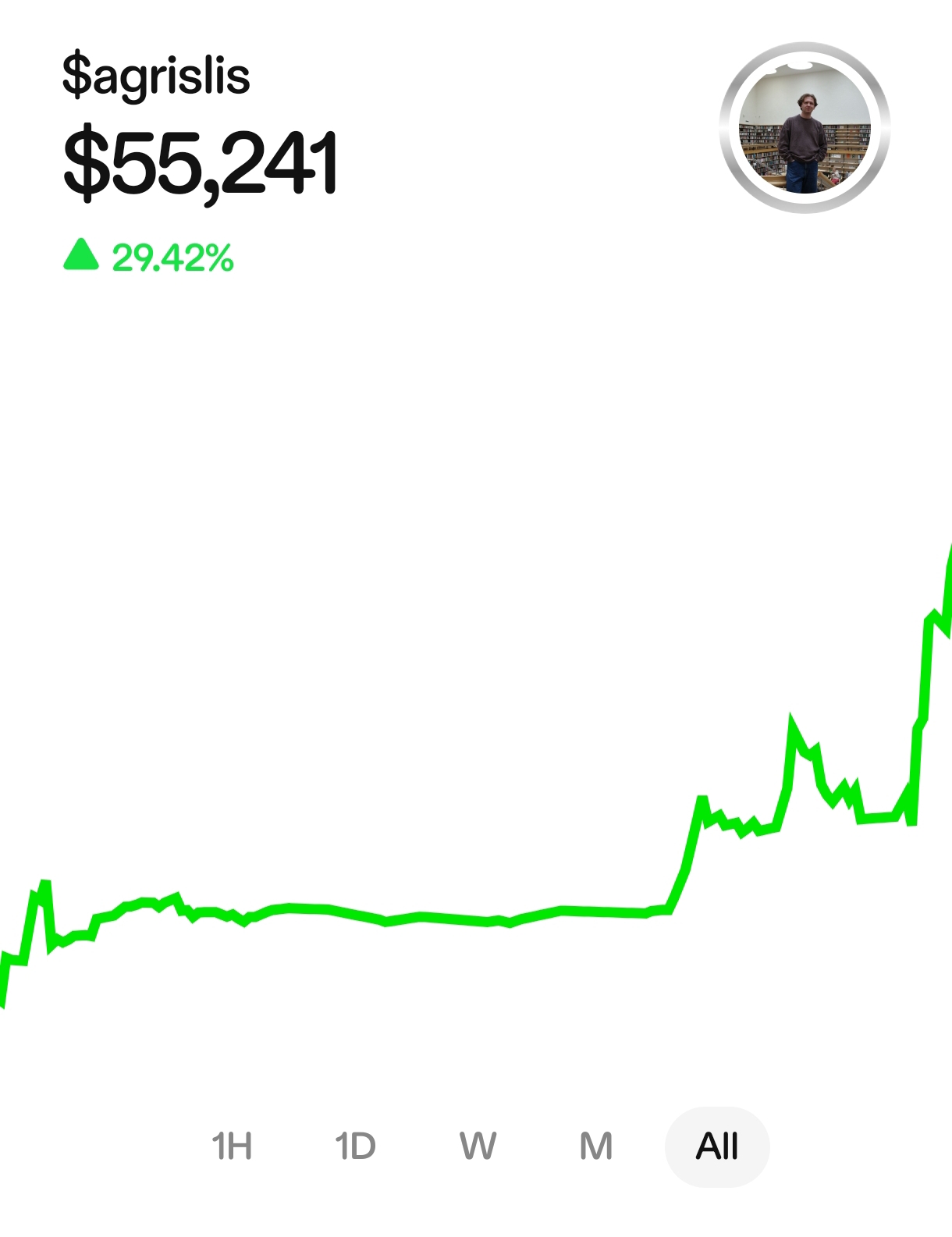The image size is (952, 1237).
Task: Select the All time range
Action: 717,1146
